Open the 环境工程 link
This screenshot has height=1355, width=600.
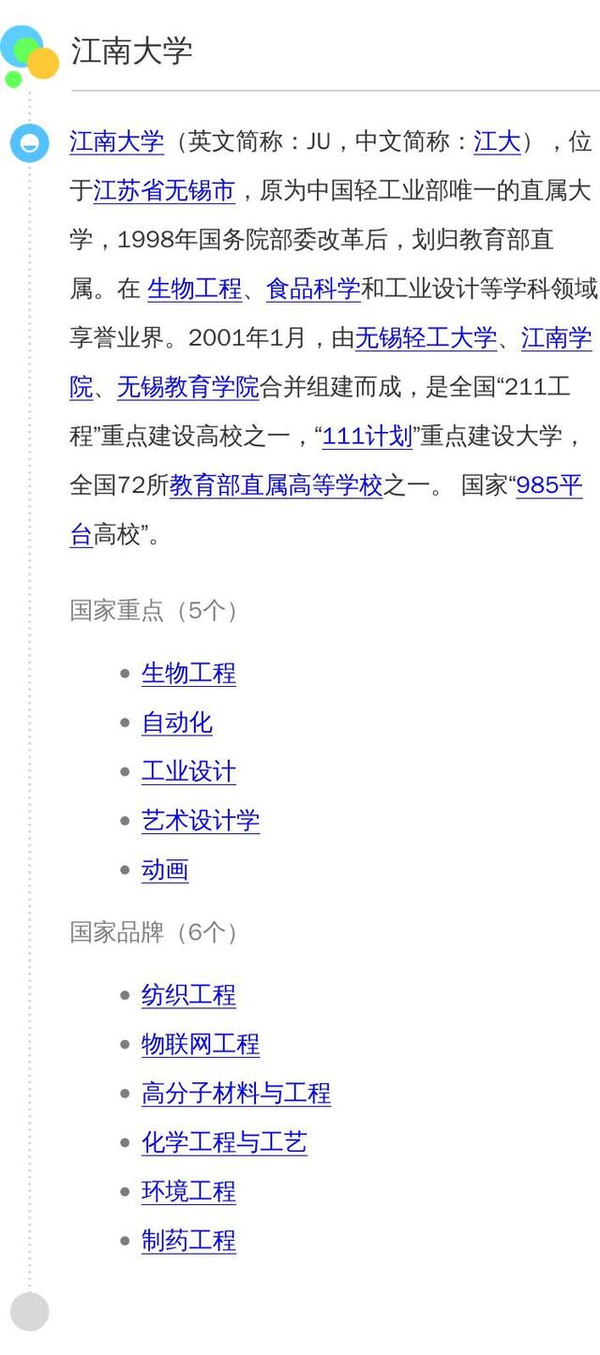click(x=189, y=1191)
